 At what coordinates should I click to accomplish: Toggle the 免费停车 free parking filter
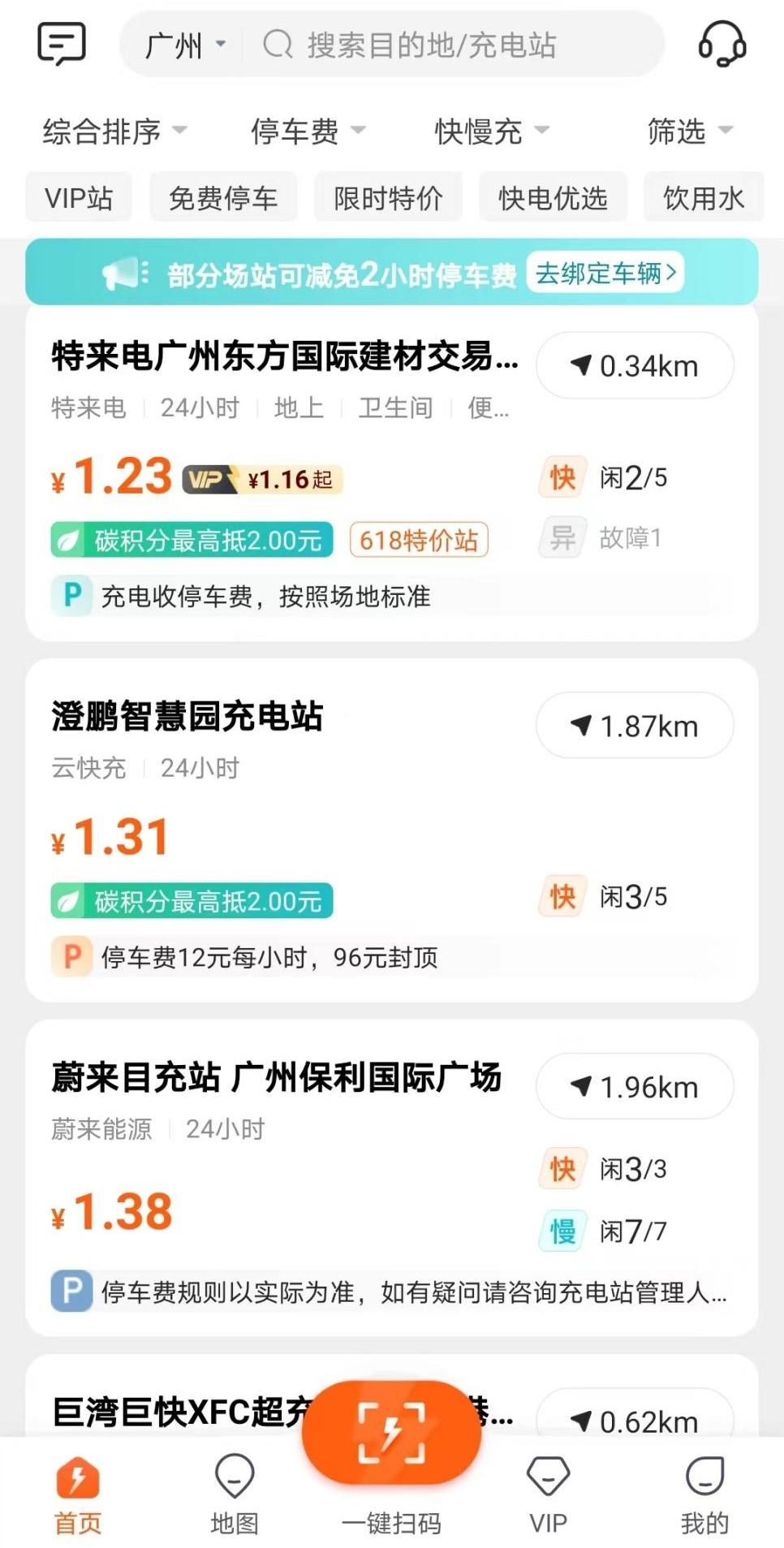point(223,196)
